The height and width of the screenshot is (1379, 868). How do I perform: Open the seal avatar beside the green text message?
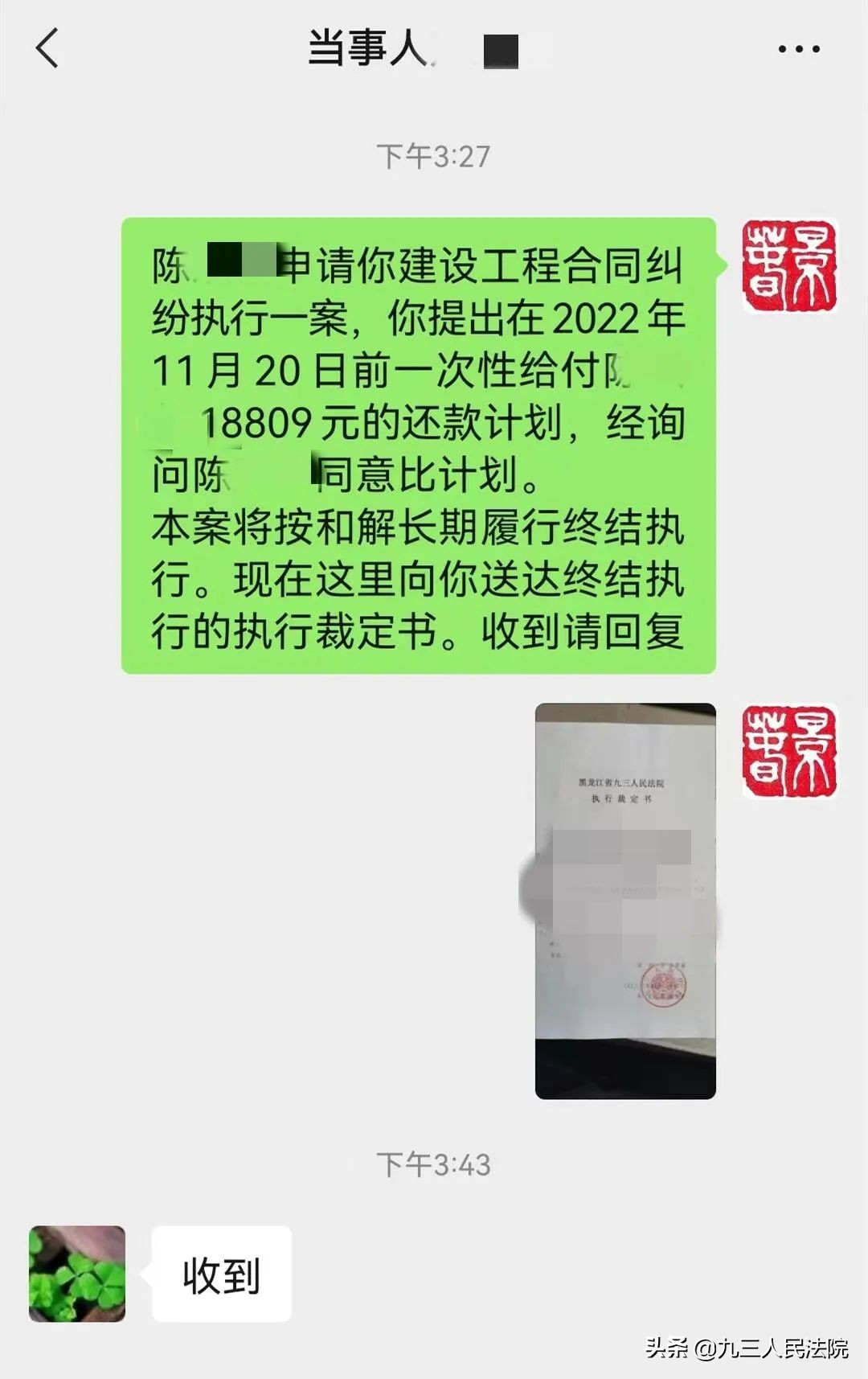tap(789, 266)
